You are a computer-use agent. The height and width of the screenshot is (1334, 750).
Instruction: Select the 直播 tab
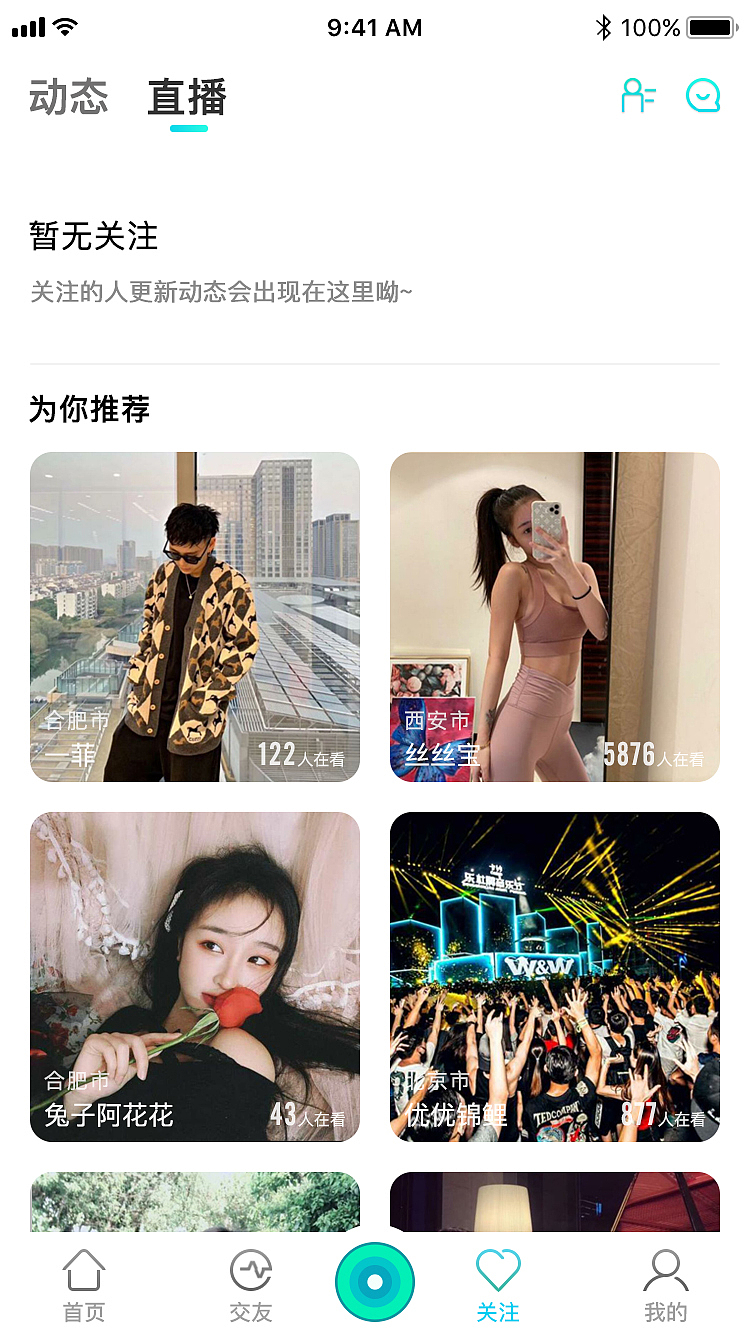pos(186,97)
